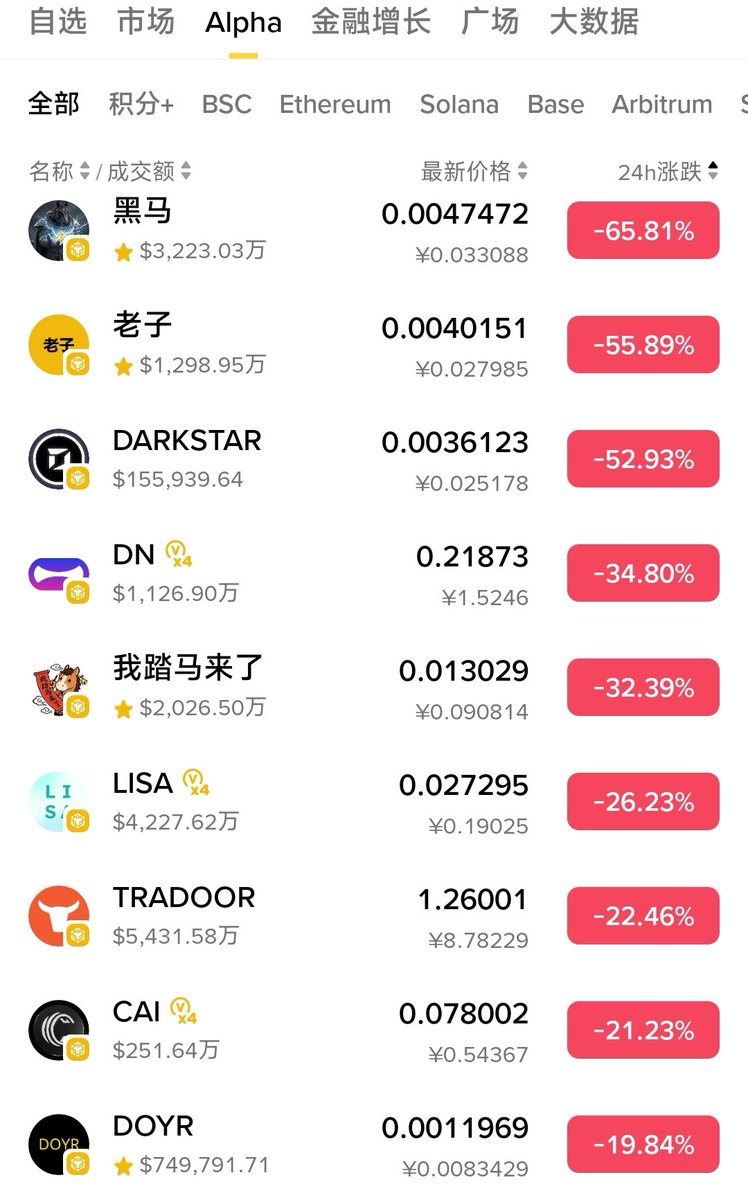748x1200 pixels.
Task: Filter tokens by Ethereum chain
Action: [335, 104]
